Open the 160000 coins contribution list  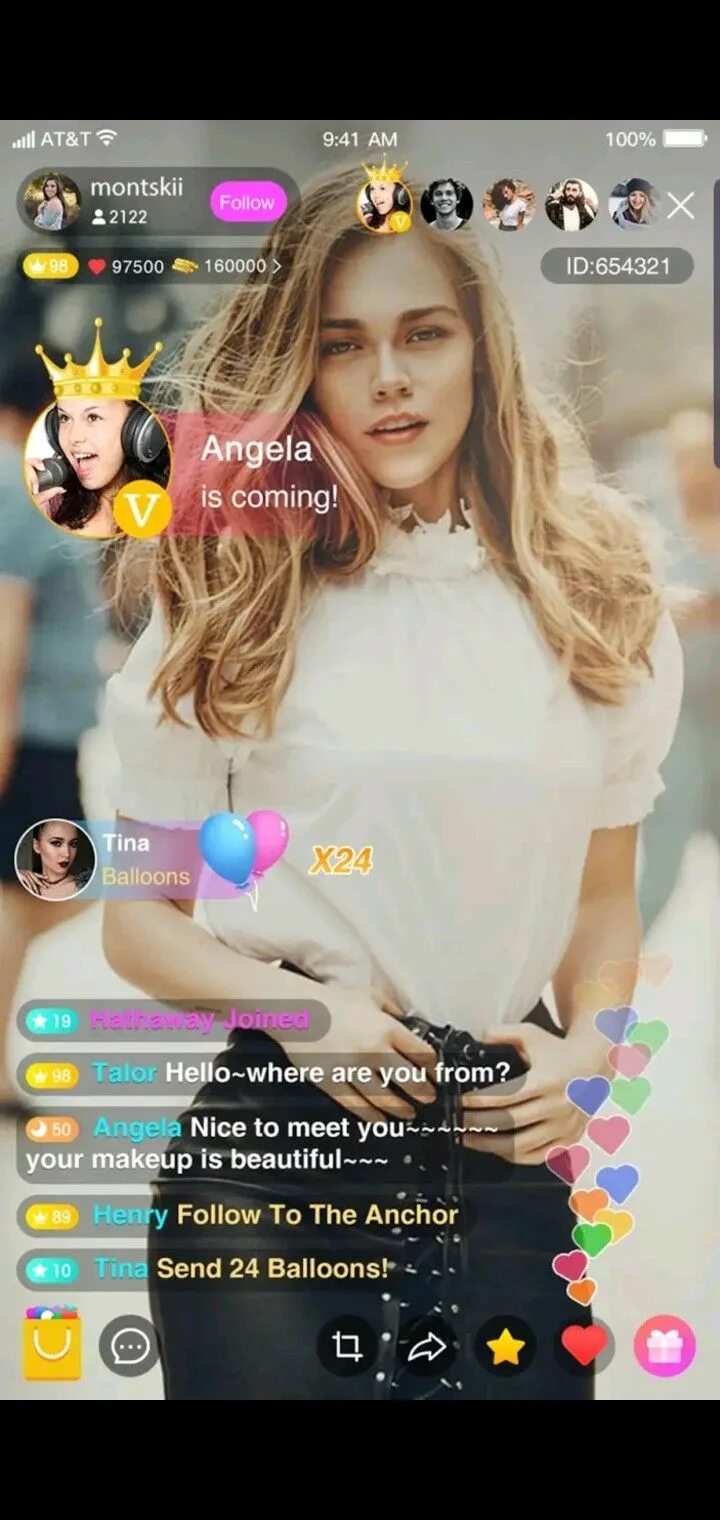[226, 266]
